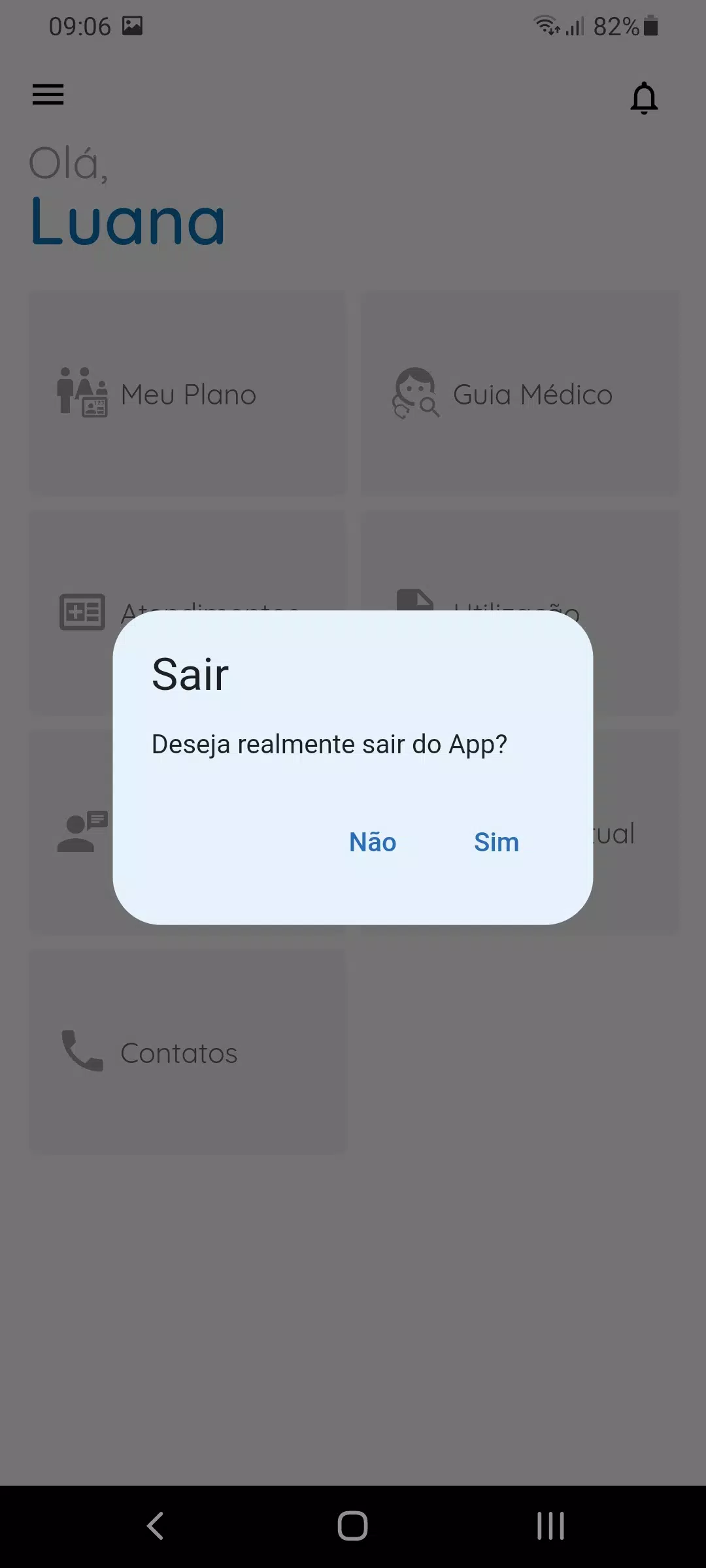Tap the greeting name Luana
The width and height of the screenshot is (706, 1568).
click(x=129, y=222)
